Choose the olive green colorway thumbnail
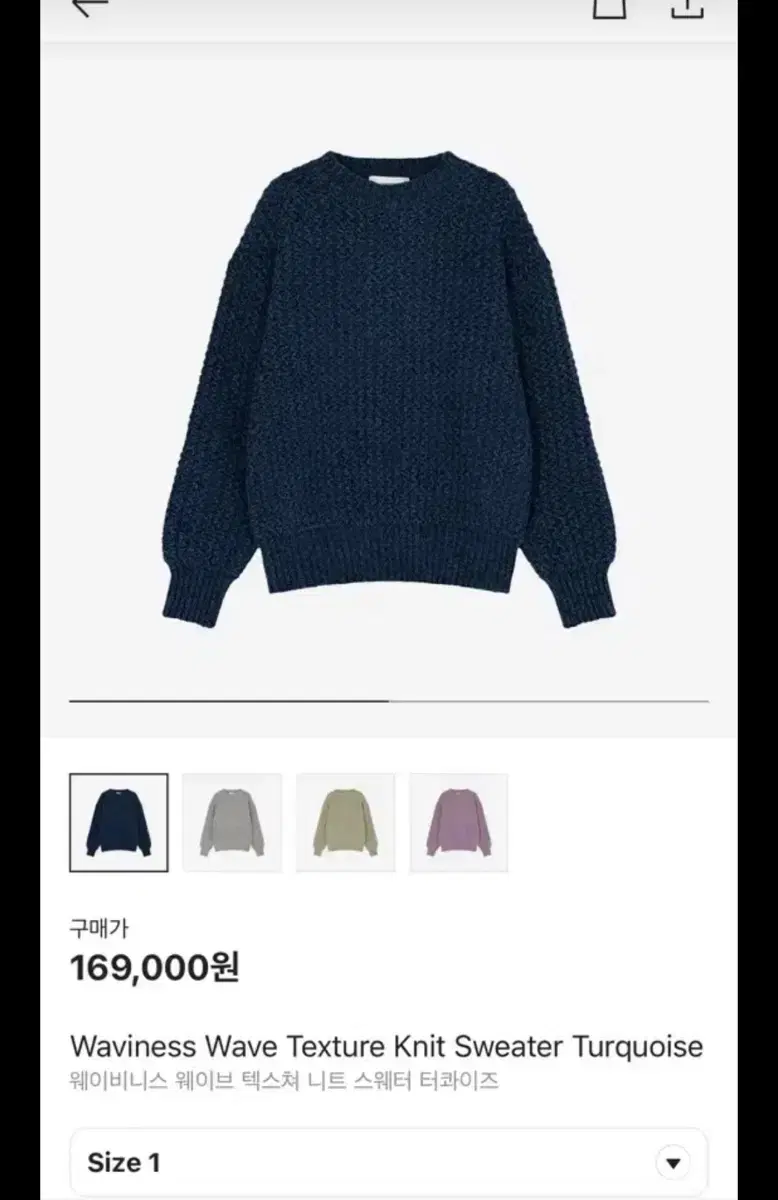The width and height of the screenshot is (778, 1200). click(x=345, y=821)
